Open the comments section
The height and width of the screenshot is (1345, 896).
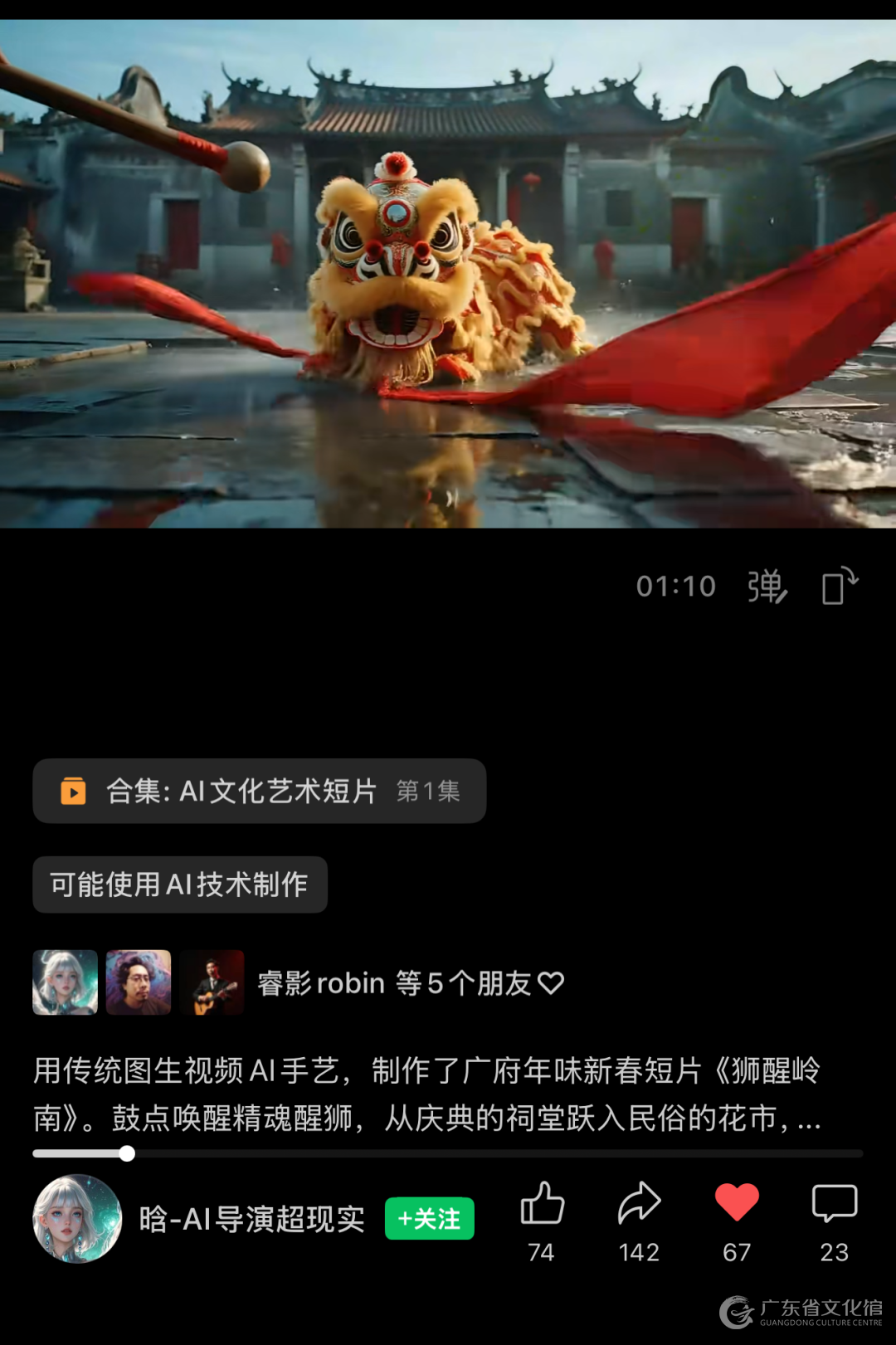834,1204
